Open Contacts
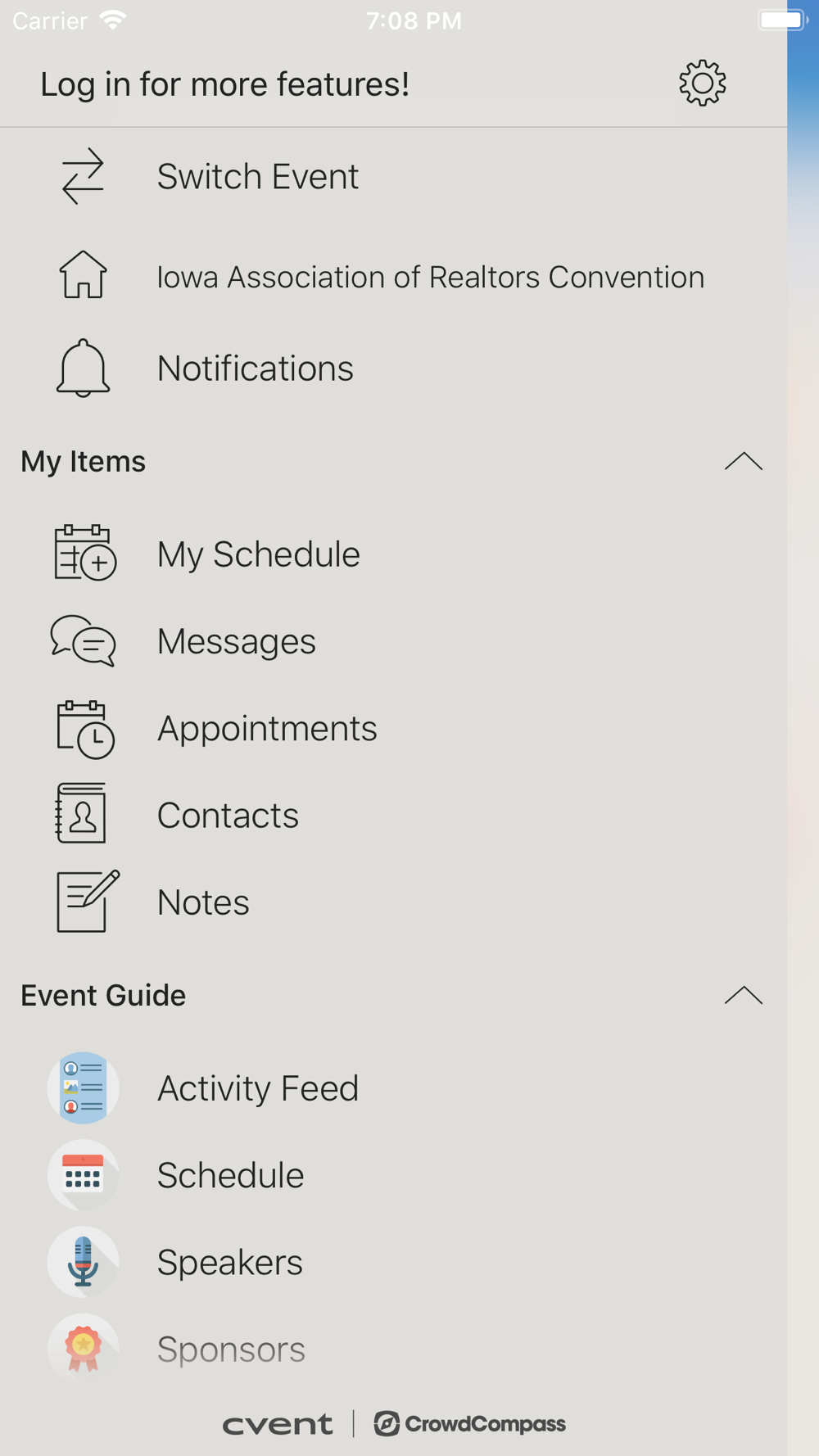Image resolution: width=819 pixels, height=1456 pixels. click(393, 815)
